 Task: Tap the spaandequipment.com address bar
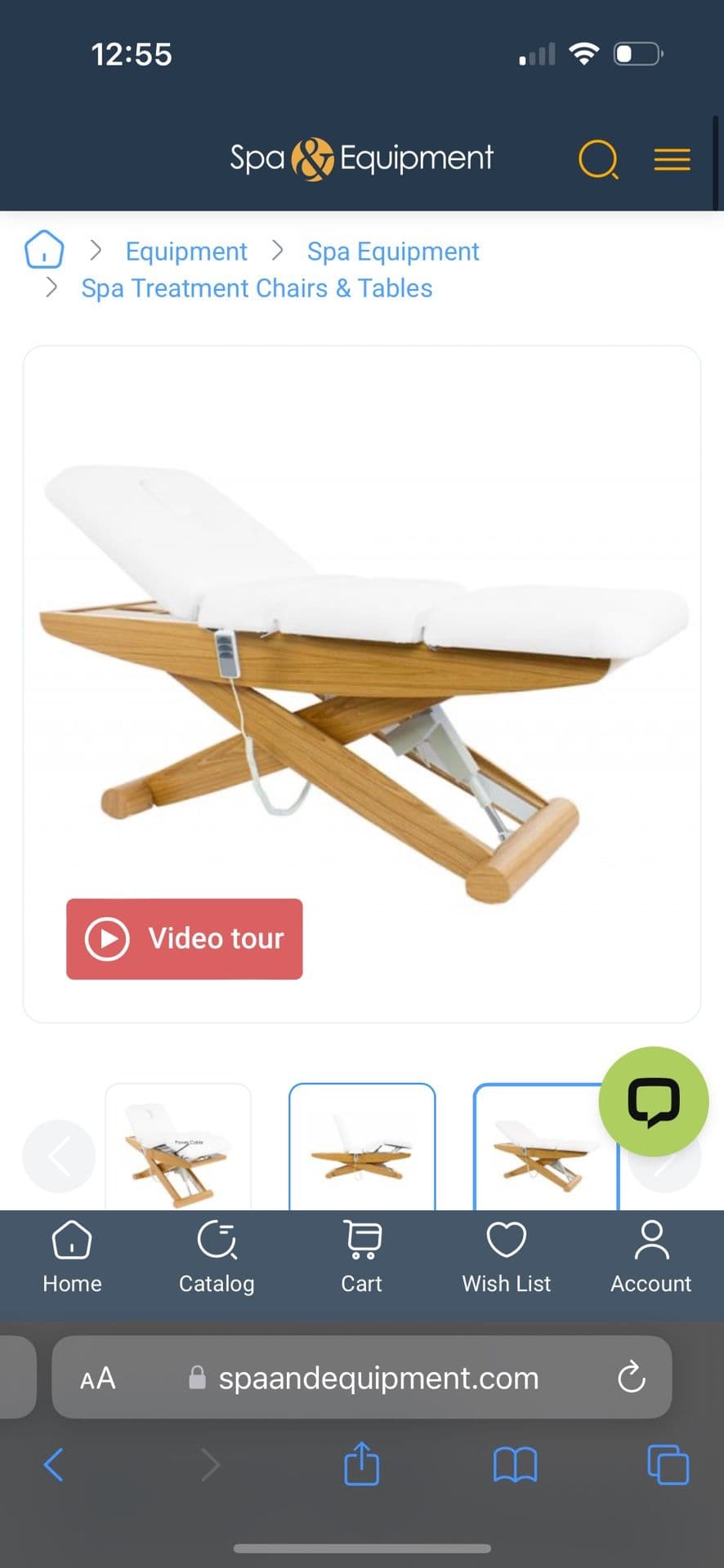coord(378,1379)
